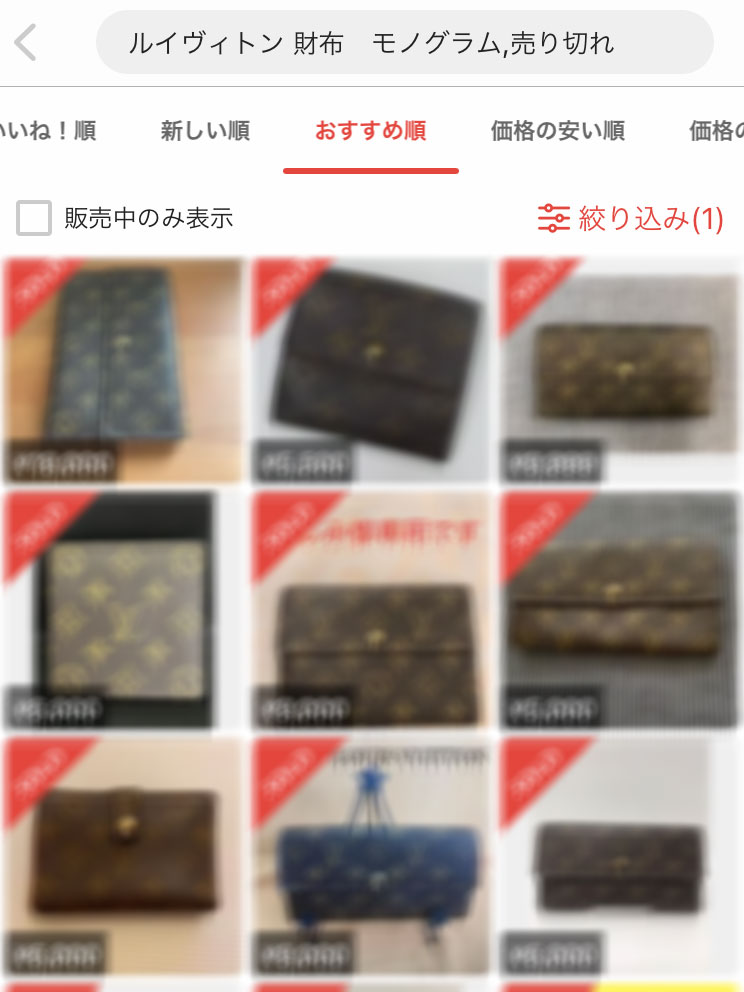Go back using the arrow icon

[x=27, y=43]
